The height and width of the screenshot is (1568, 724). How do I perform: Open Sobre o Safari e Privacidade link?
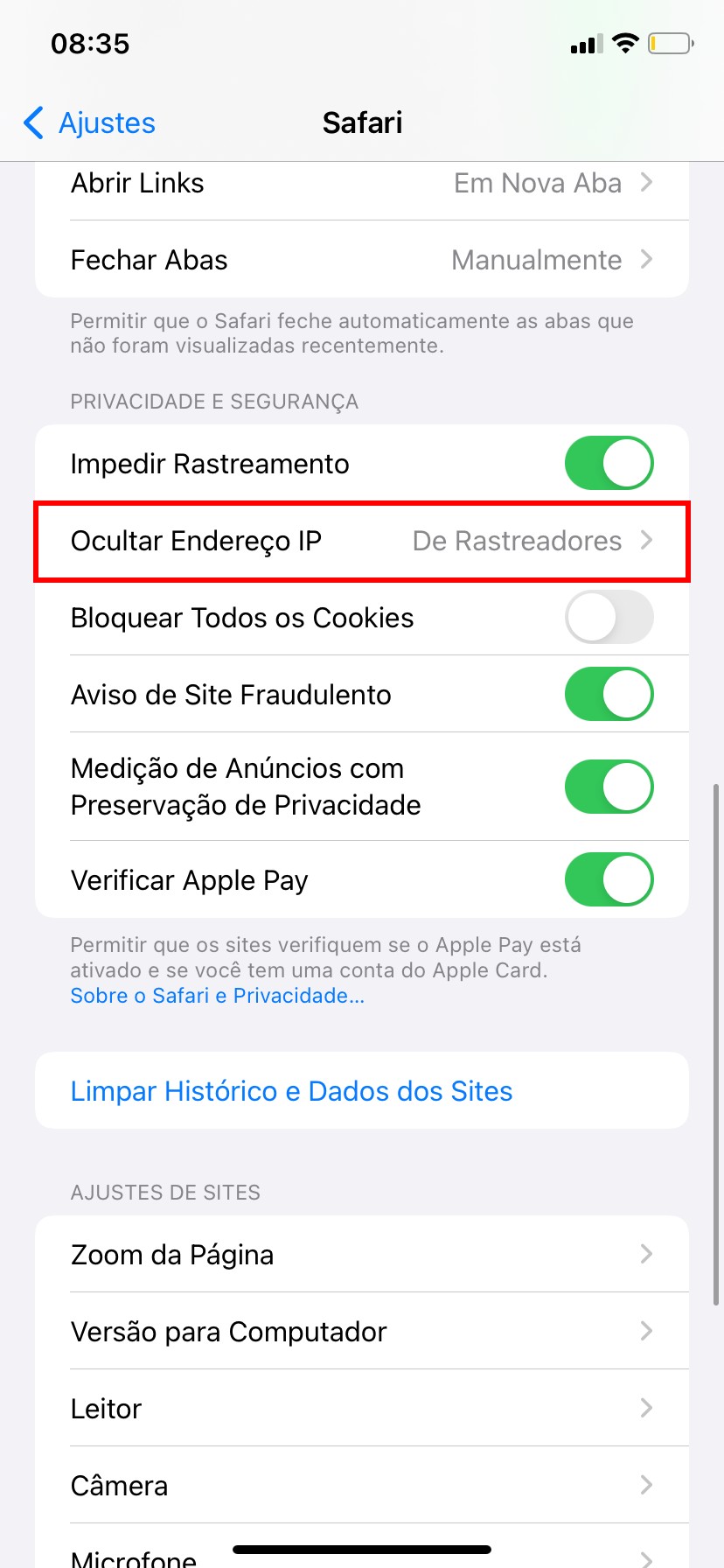(x=217, y=996)
